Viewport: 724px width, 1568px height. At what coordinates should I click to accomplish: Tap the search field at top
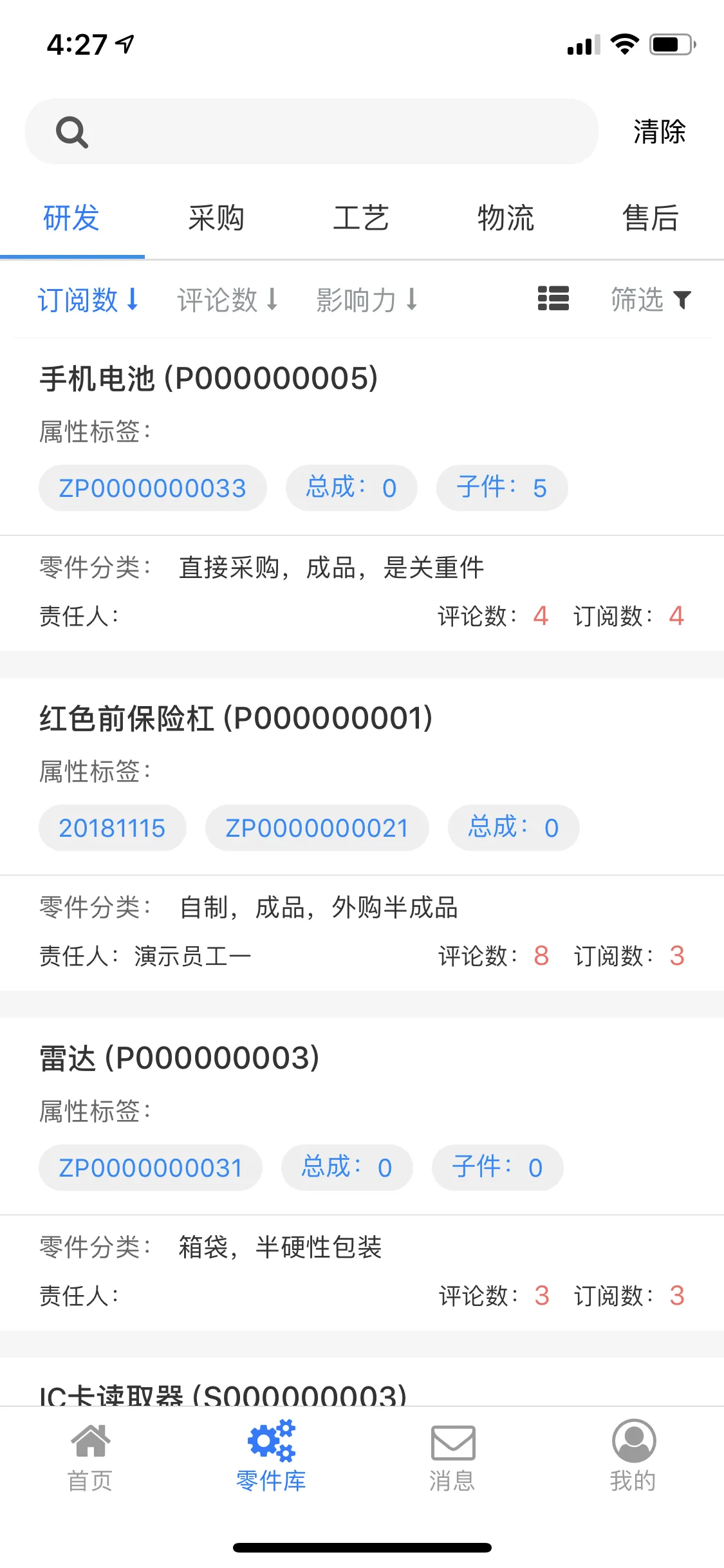(x=311, y=131)
